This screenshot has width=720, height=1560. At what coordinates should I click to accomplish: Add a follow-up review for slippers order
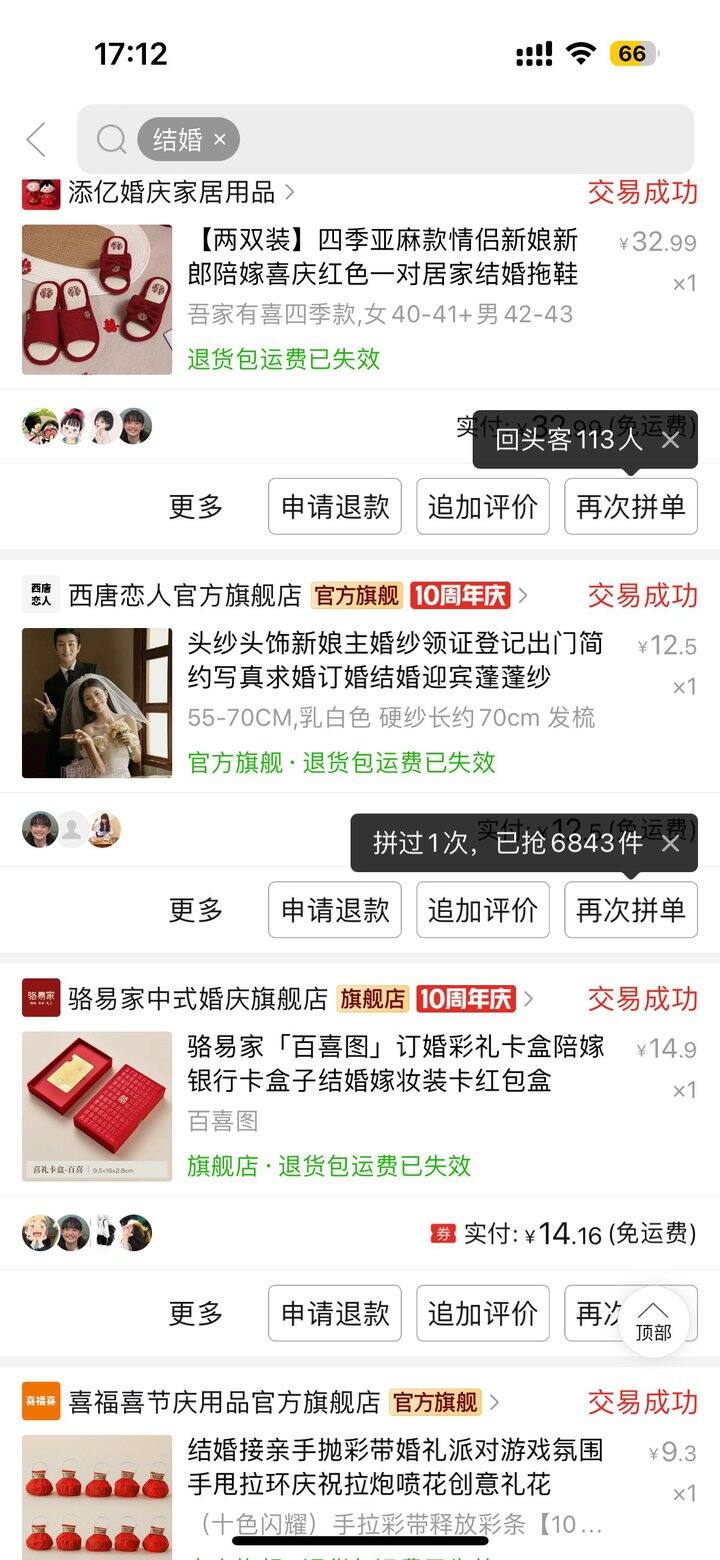(482, 506)
